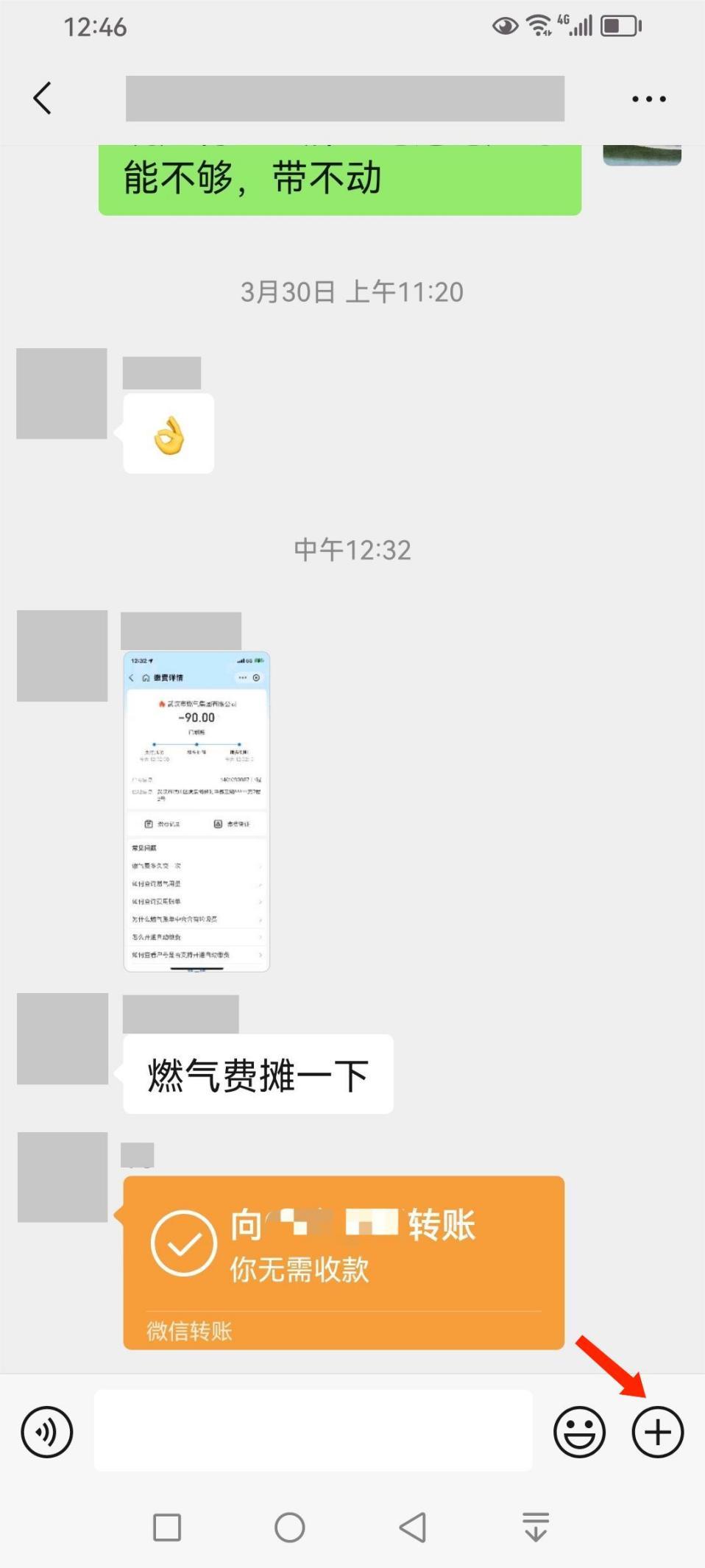Open avatar of sender of 燃气费摊一下
Viewport: 705px width, 1568px height.
[63, 1038]
